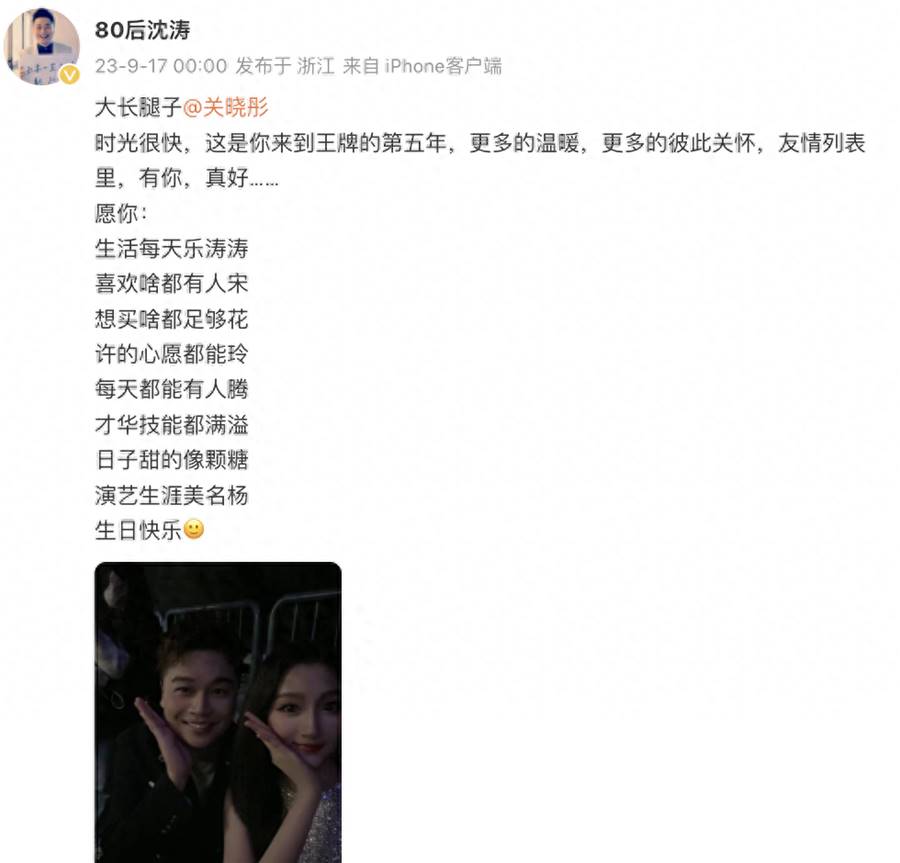Open the 80后沈涛 profile avatar
The height and width of the screenshot is (863, 900).
(x=41, y=47)
